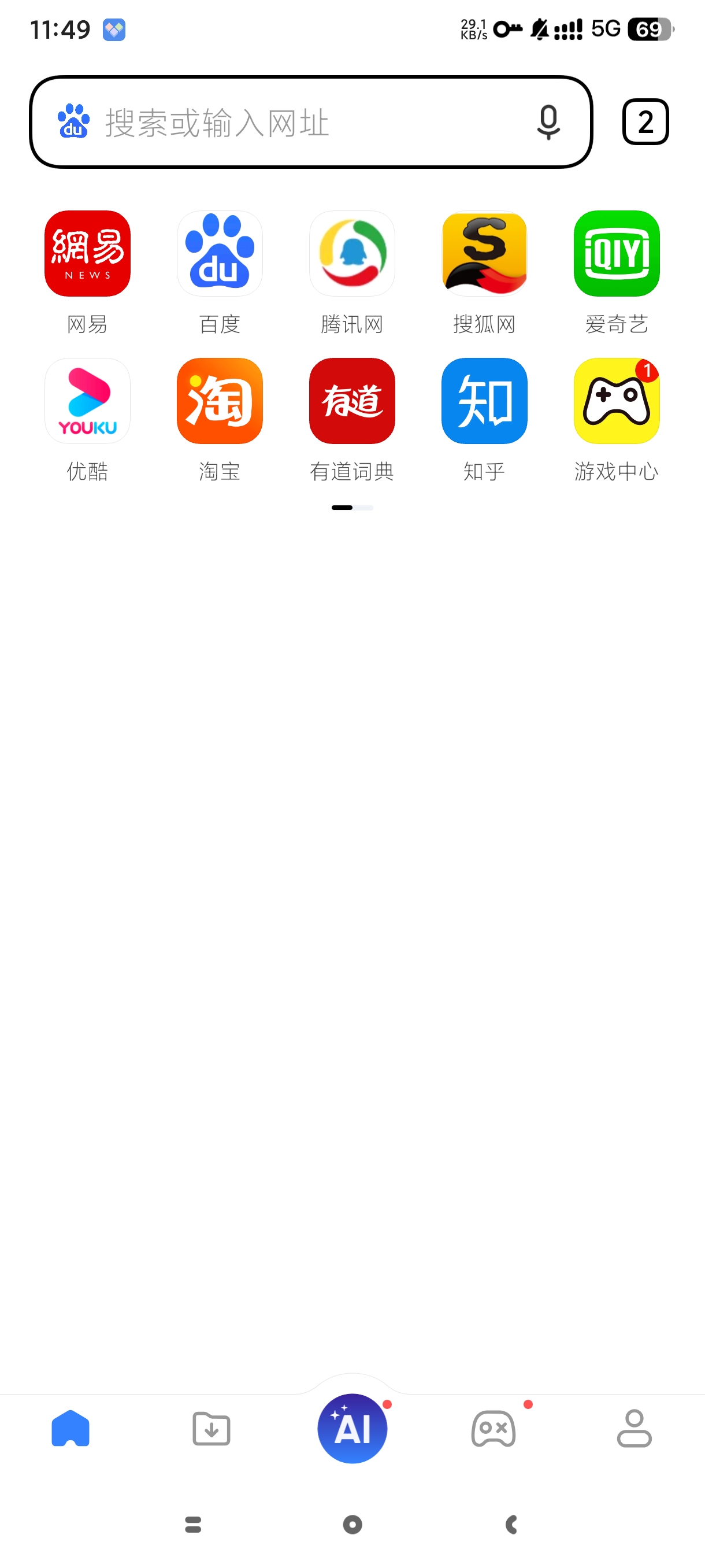705x1568 pixels.
Task: Launch the 腾讯网 shortcut
Action: (x=352, y=253)
